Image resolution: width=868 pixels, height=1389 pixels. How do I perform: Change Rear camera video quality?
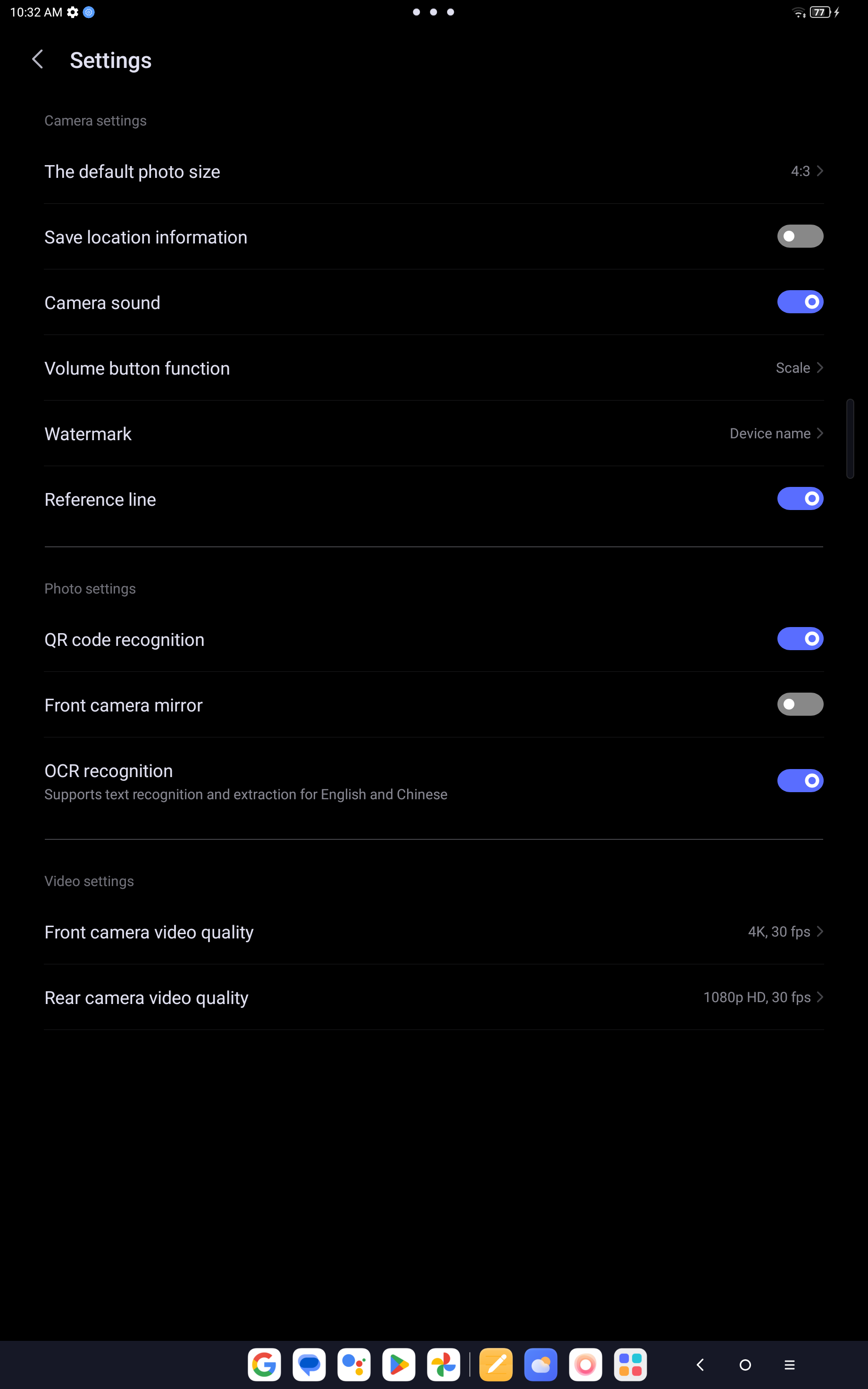(x=434, y=997)
